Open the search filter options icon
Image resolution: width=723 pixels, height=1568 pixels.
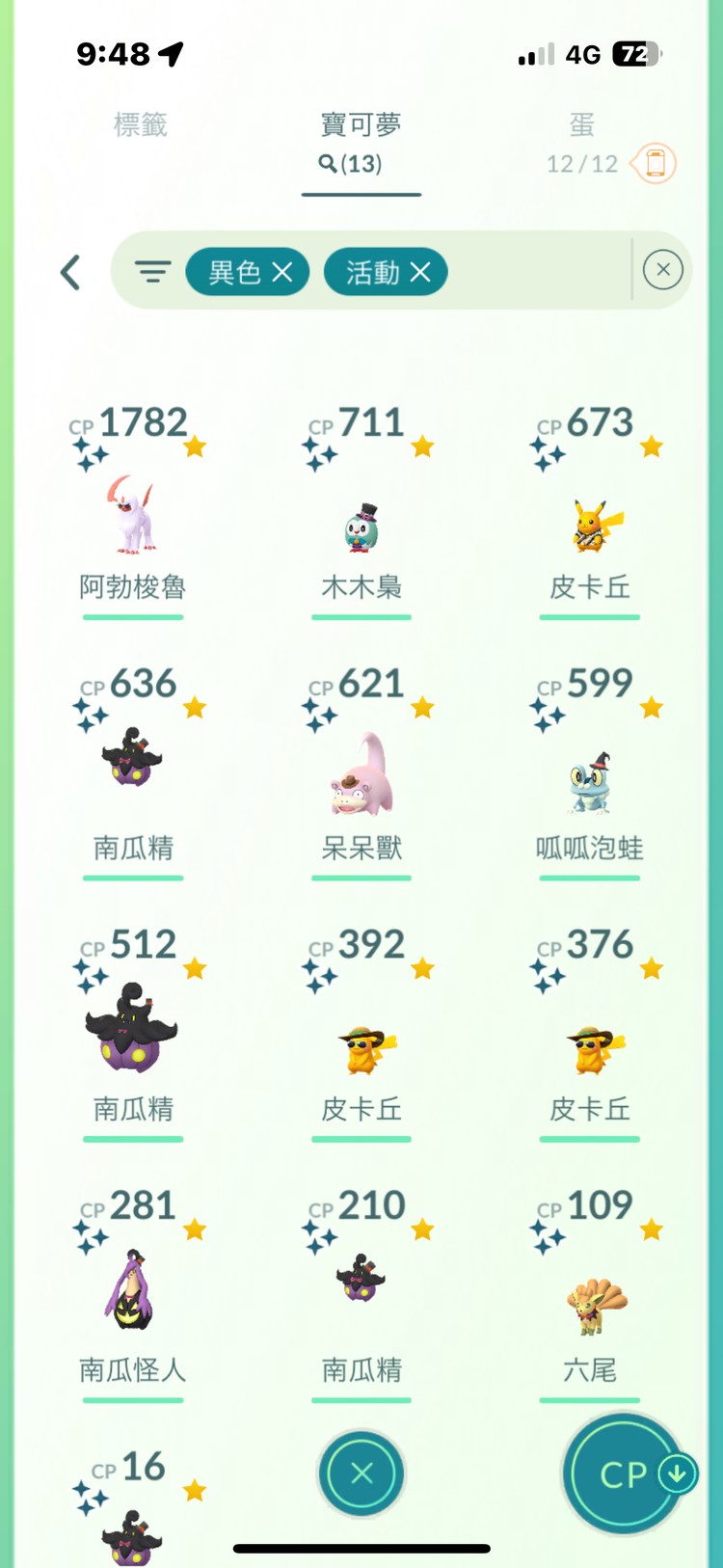[x=152, y=272]
